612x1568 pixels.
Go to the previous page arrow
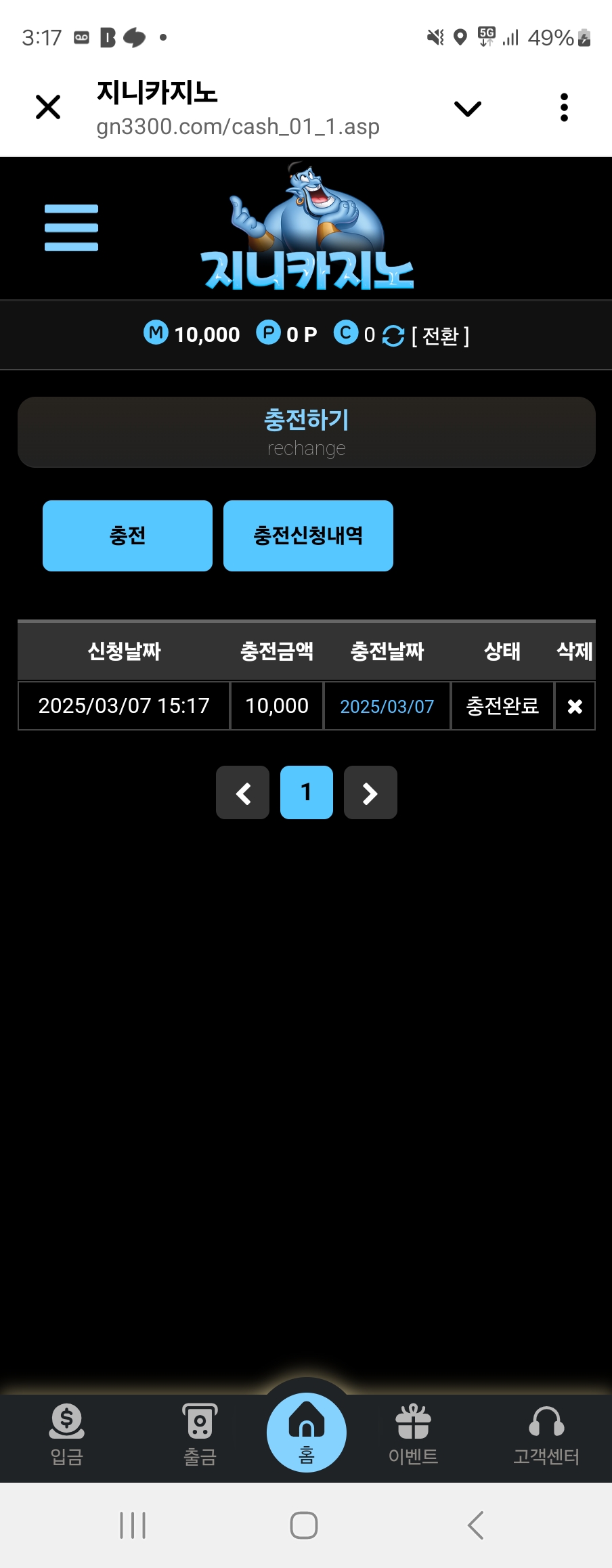point(242,793)
